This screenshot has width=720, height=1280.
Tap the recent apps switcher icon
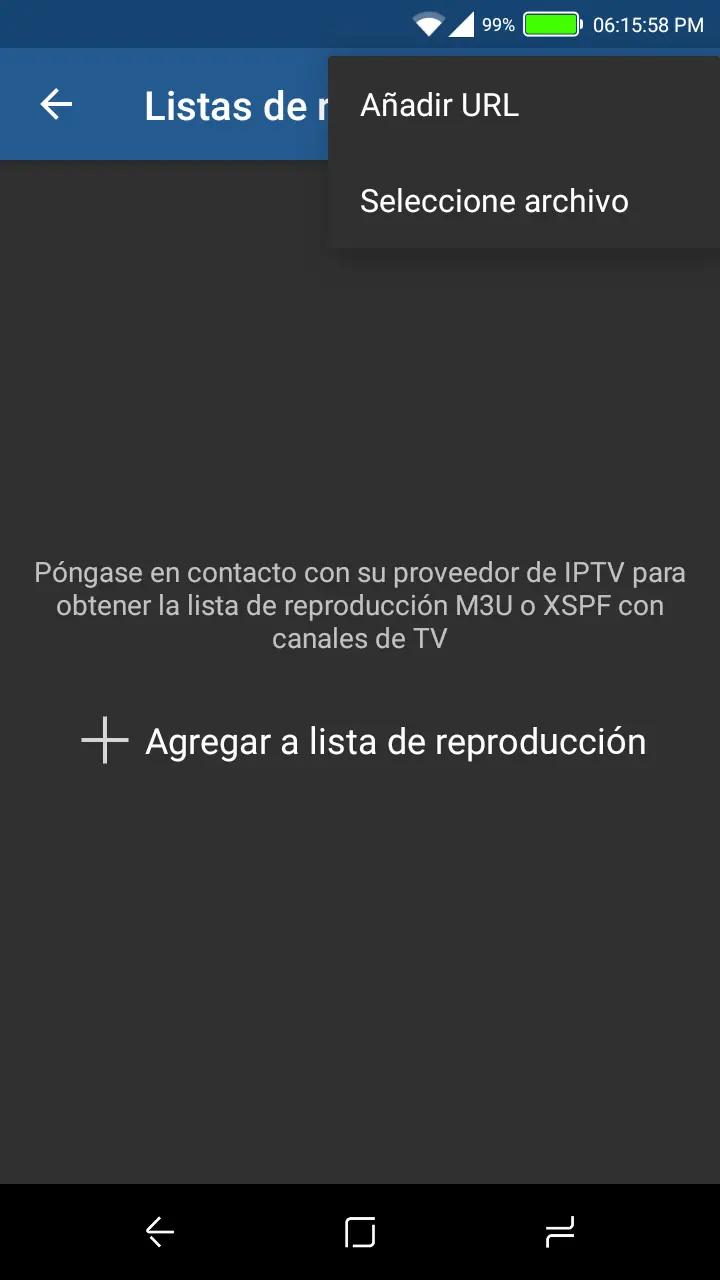tap(561, 1231)
